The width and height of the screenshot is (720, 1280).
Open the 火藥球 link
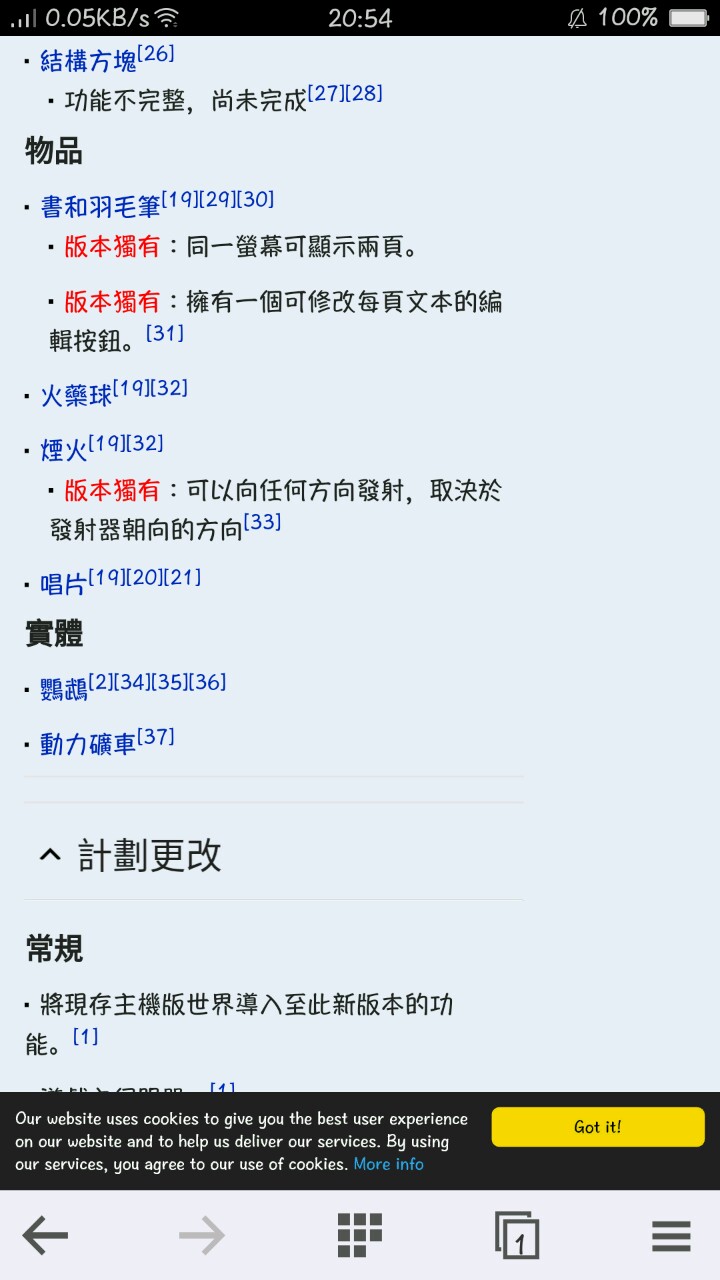coord(76,396)
